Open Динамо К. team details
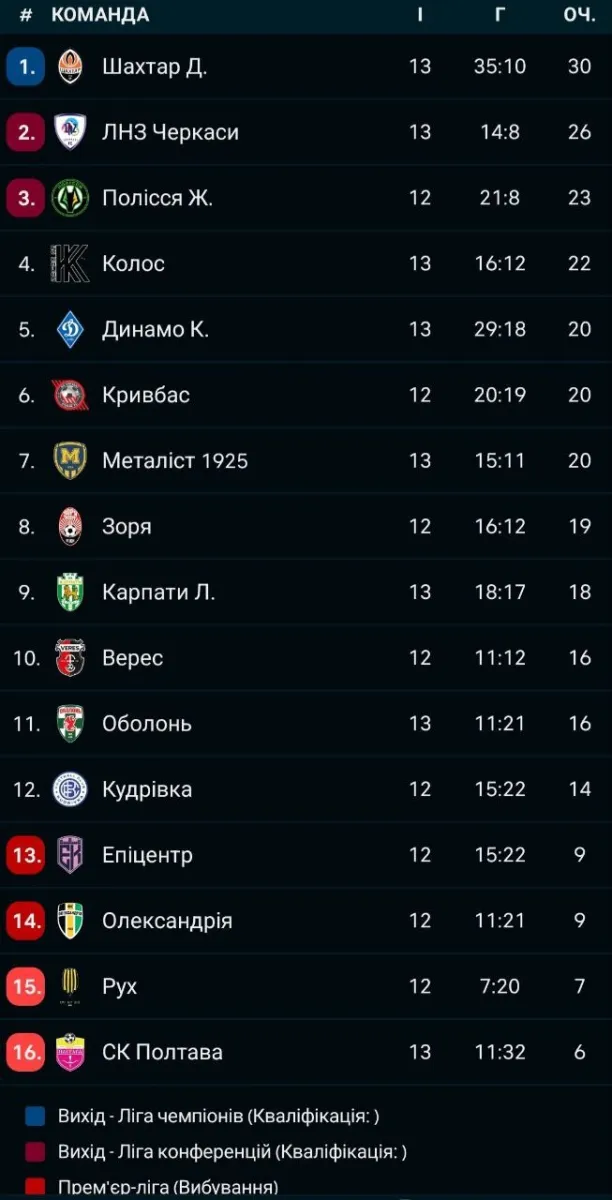Viewport: 612px width, 1200px height. [x=155, y=329]
